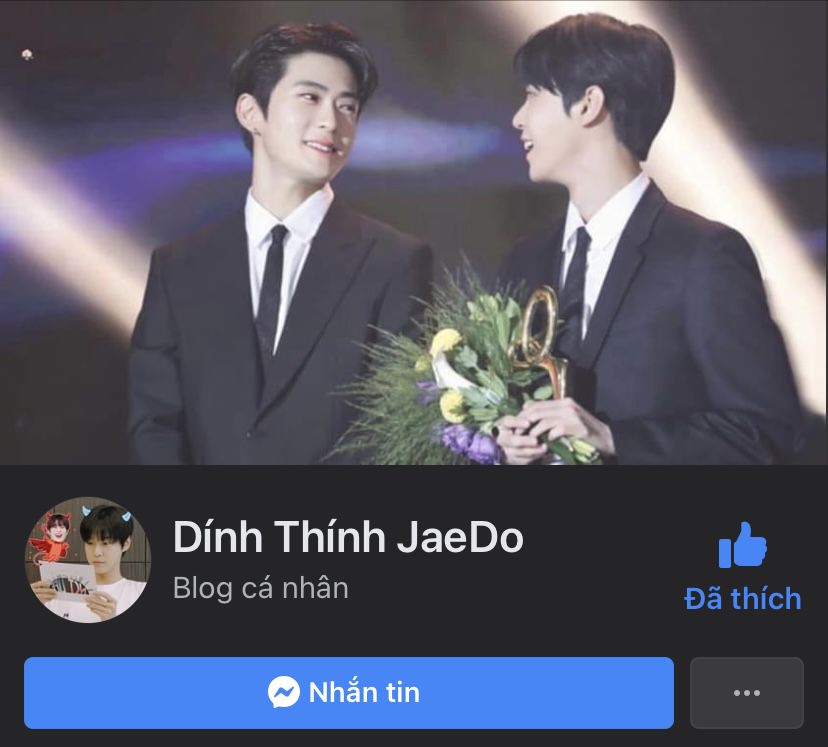Open the three-dot more options button

tap(746, 692)
